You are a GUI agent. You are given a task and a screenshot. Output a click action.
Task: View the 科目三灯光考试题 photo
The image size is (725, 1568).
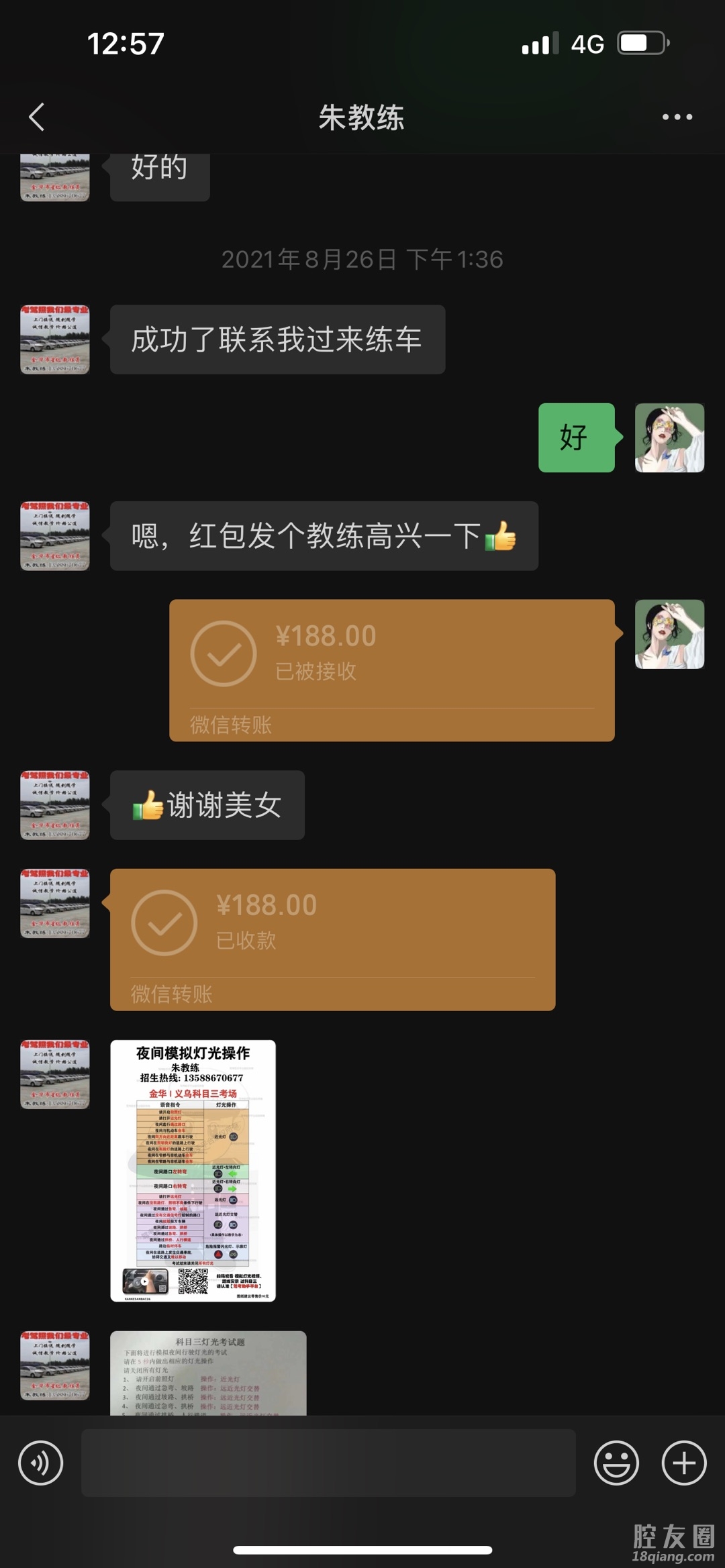click(208, 1373)
